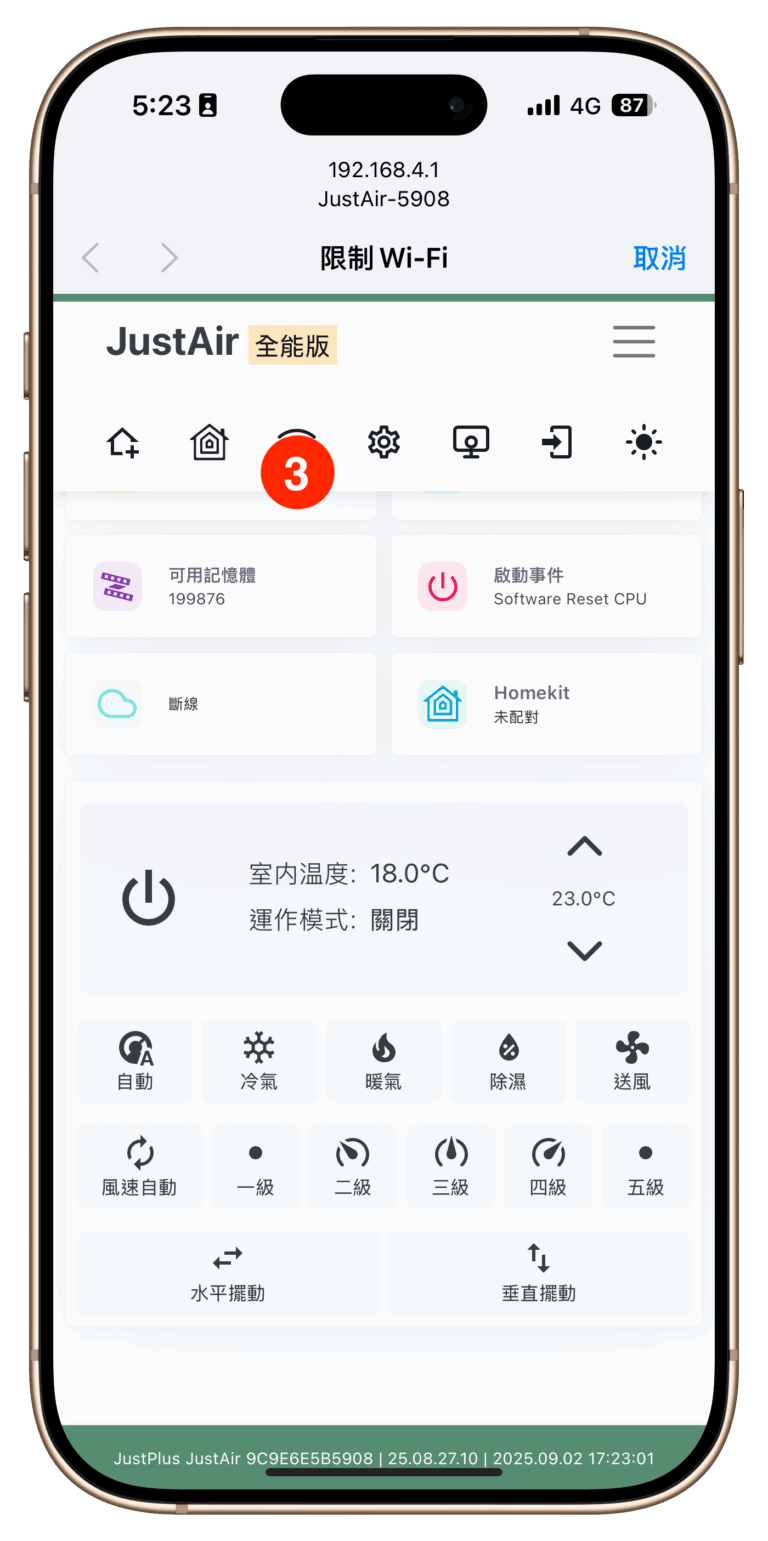
Task: Set fan speed to 風速自動
Action: click(139, 1167)
